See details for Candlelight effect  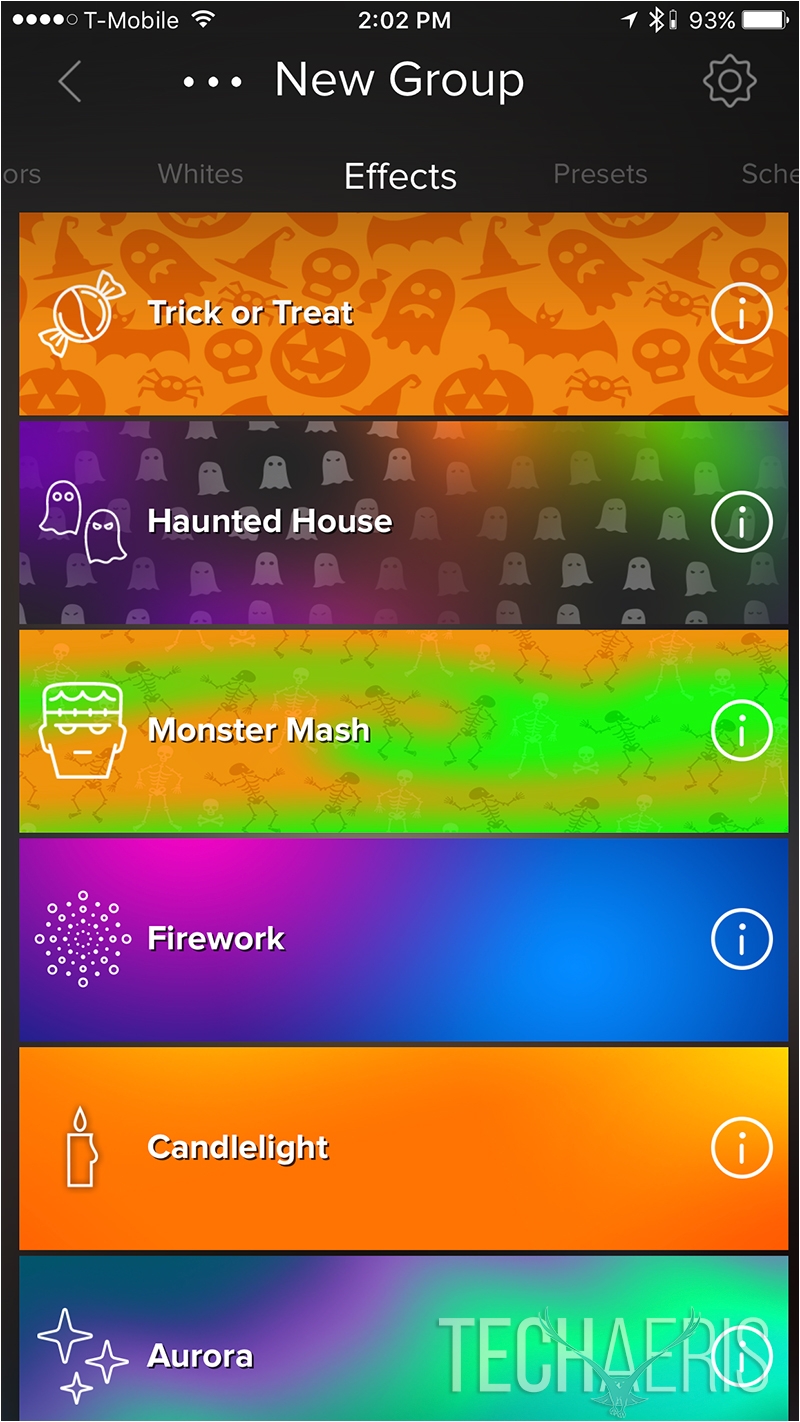point(742,1148)
